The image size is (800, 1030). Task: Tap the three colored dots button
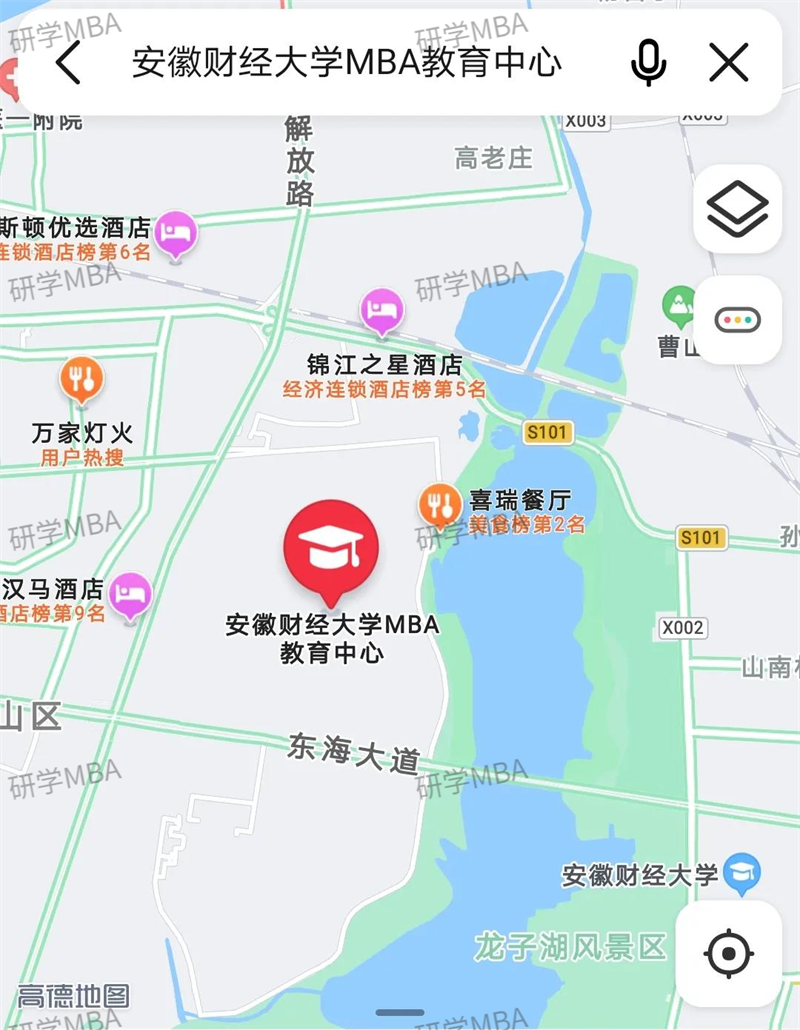tap(737, 320)
